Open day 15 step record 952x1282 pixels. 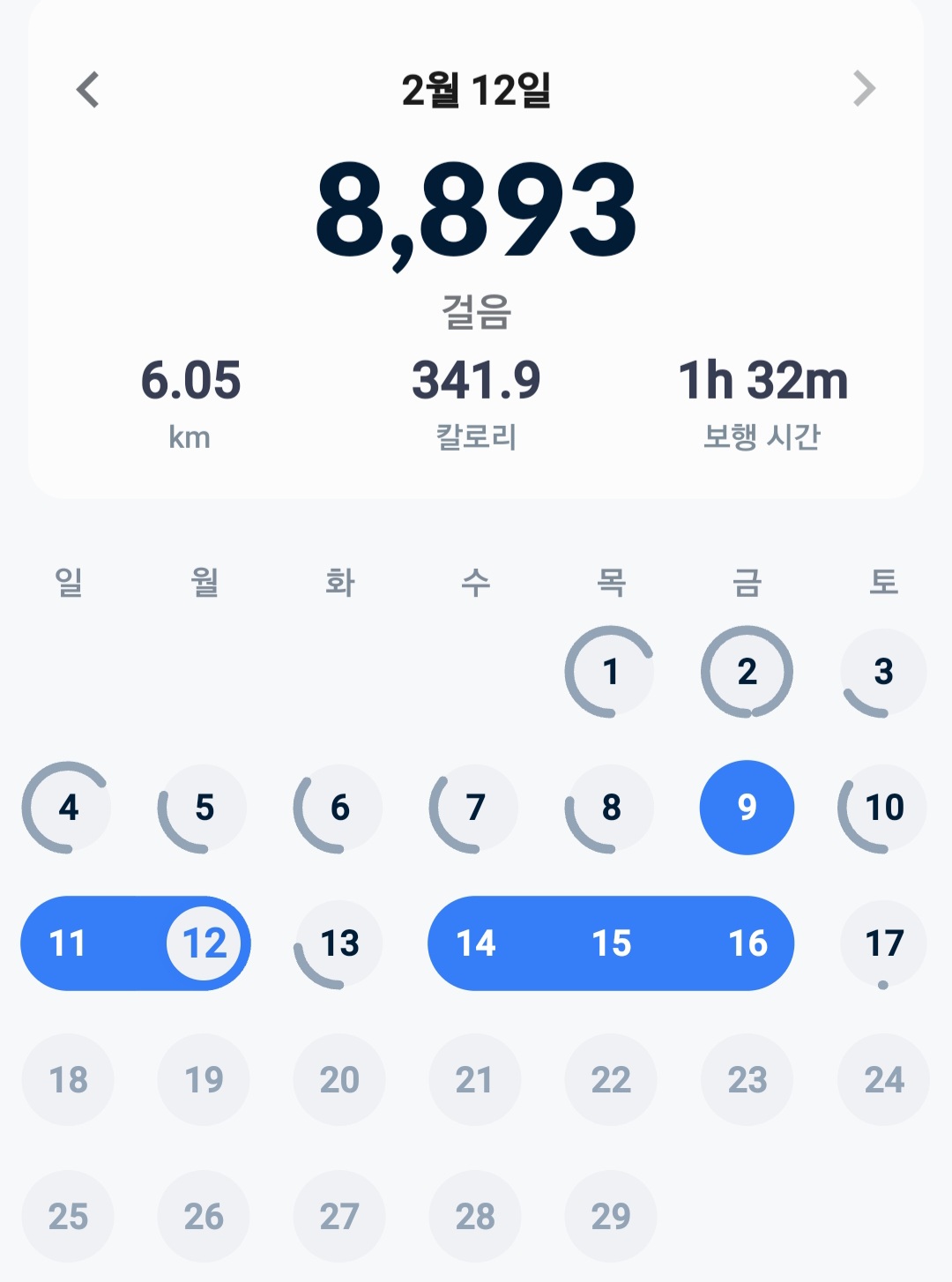tap(611, 943)
